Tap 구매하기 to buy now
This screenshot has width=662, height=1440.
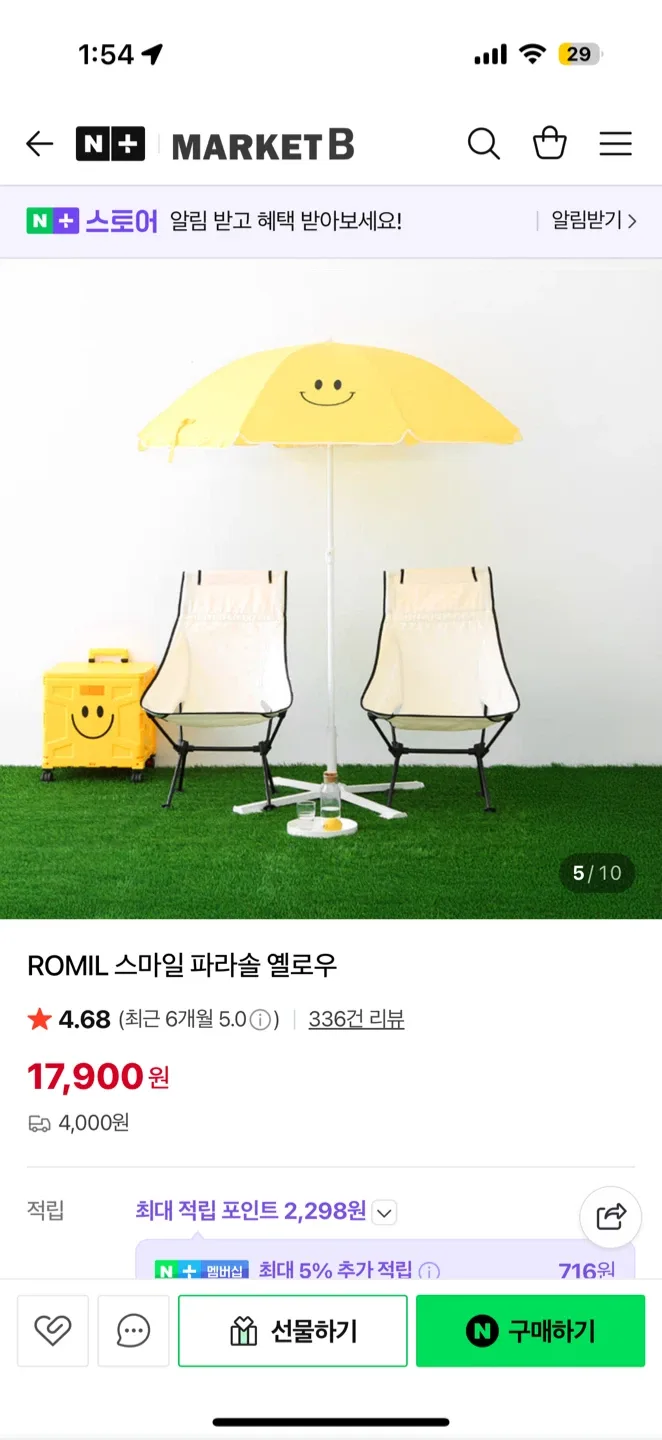[x=530, y=1330]
